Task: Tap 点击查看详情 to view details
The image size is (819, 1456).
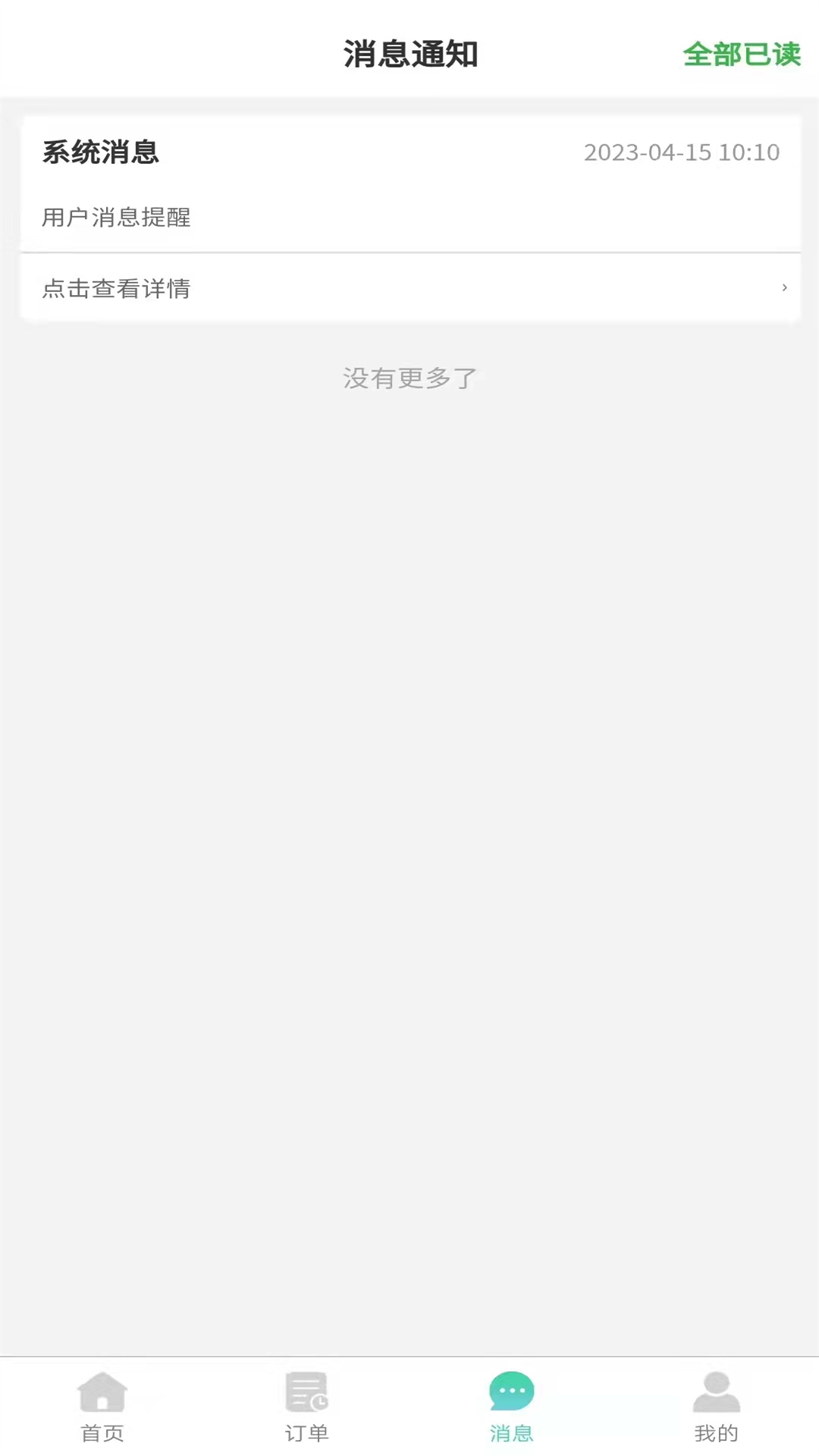Action: tap(410, 287)
